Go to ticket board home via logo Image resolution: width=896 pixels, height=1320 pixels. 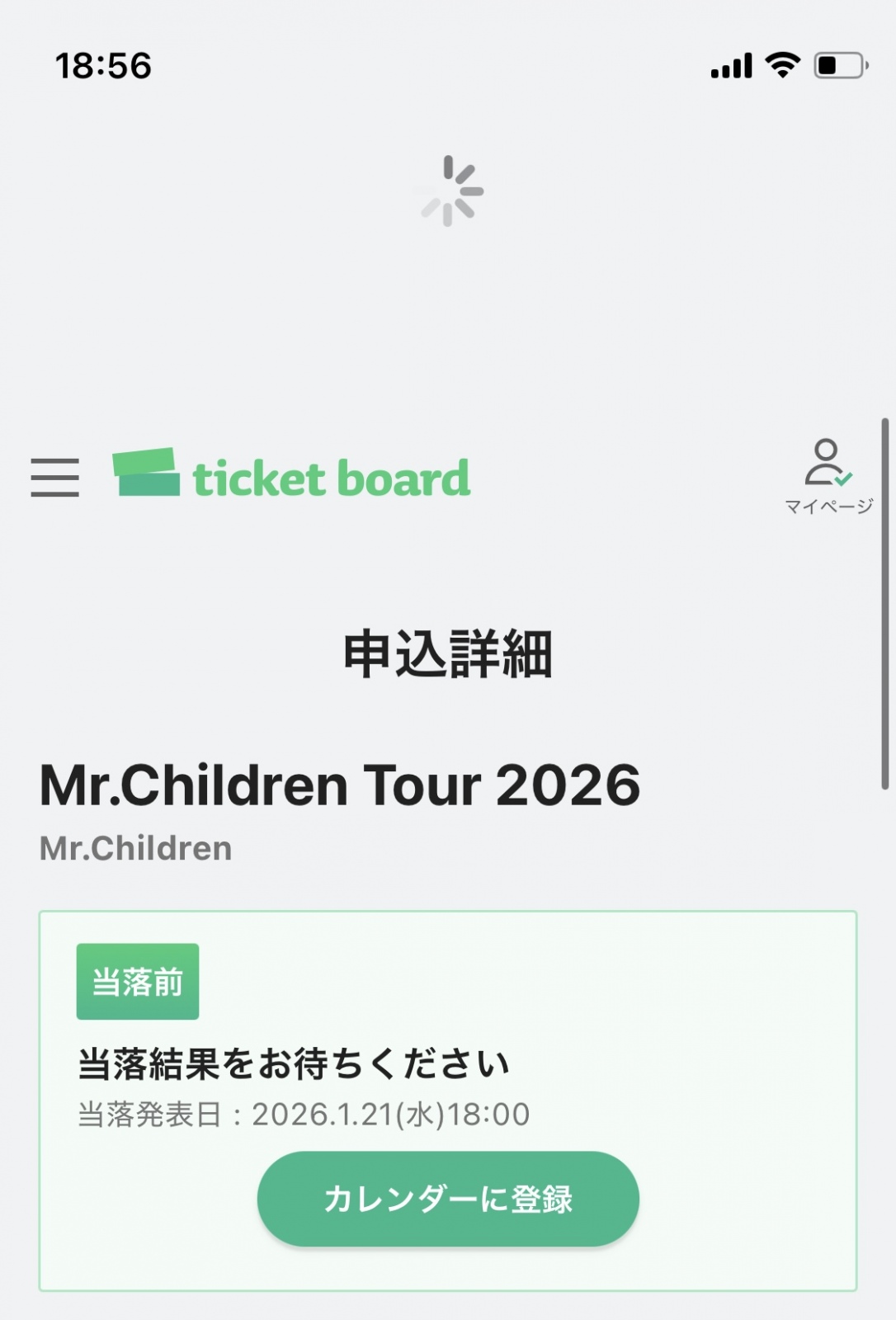[x=291, y=476]
